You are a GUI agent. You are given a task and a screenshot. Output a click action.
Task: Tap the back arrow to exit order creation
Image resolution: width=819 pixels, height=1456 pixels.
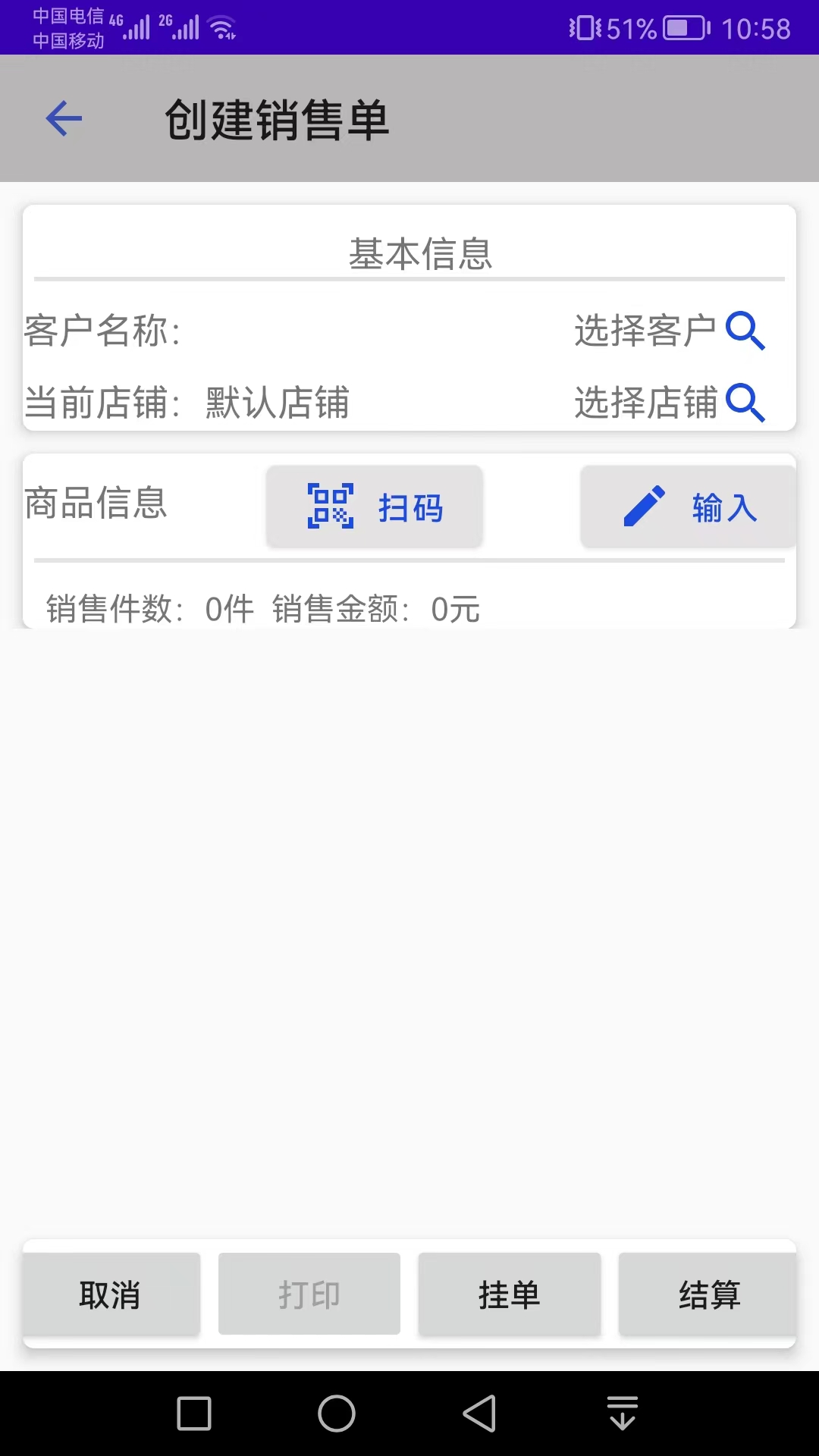coord(63,118)
